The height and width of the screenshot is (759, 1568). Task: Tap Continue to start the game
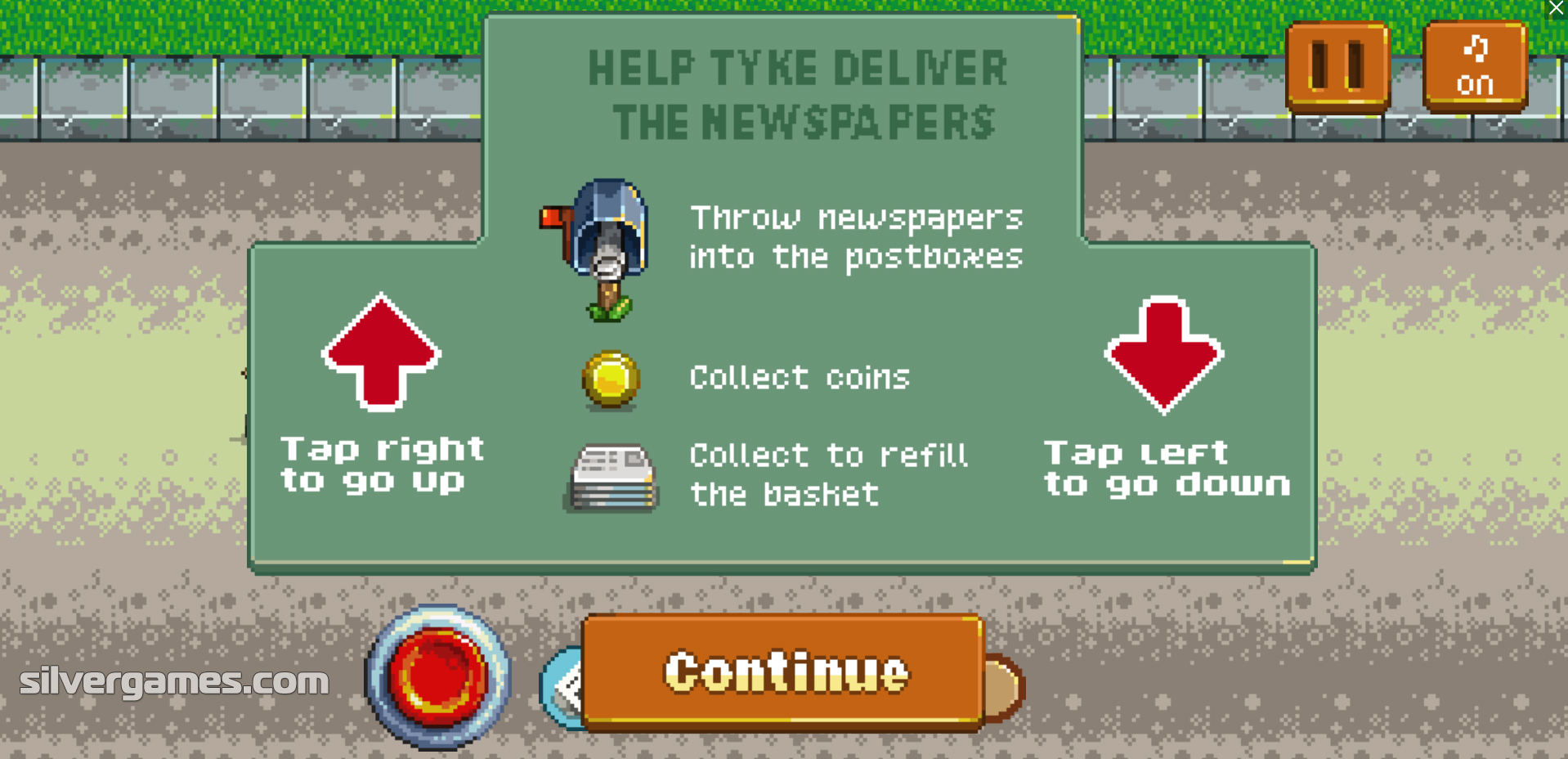tap(783, 671)
